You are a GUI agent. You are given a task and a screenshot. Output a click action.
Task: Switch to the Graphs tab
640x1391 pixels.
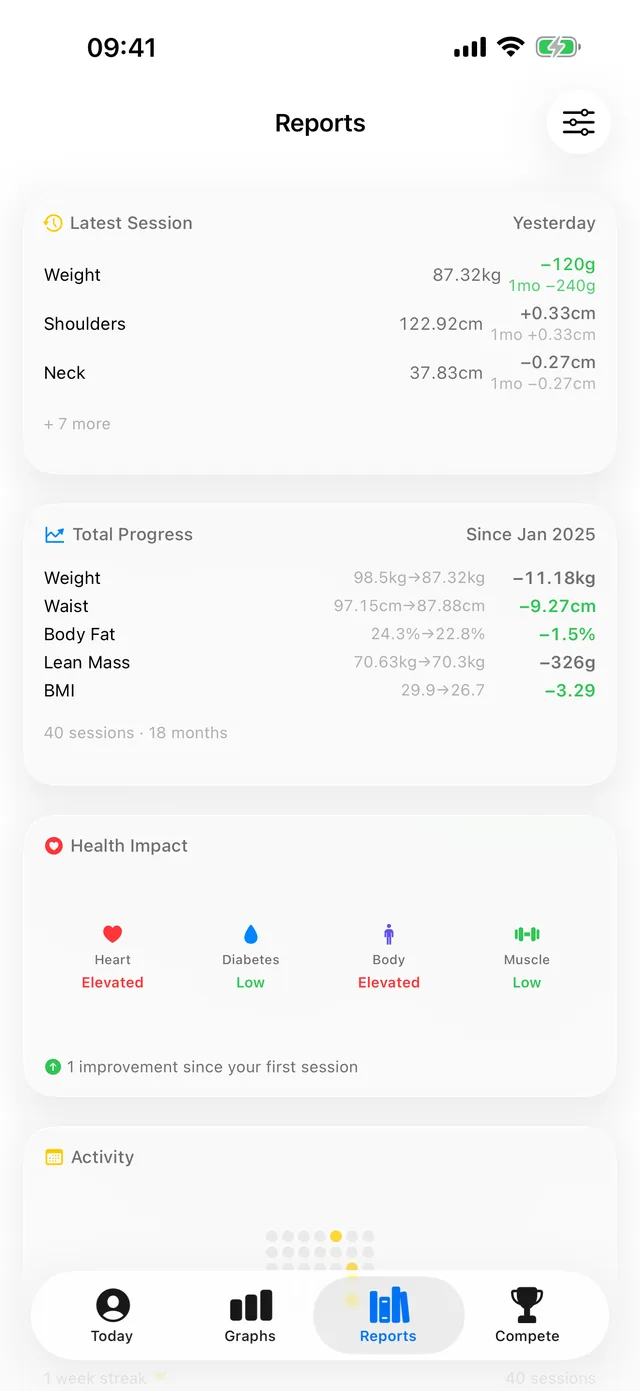pos(250,1315)
